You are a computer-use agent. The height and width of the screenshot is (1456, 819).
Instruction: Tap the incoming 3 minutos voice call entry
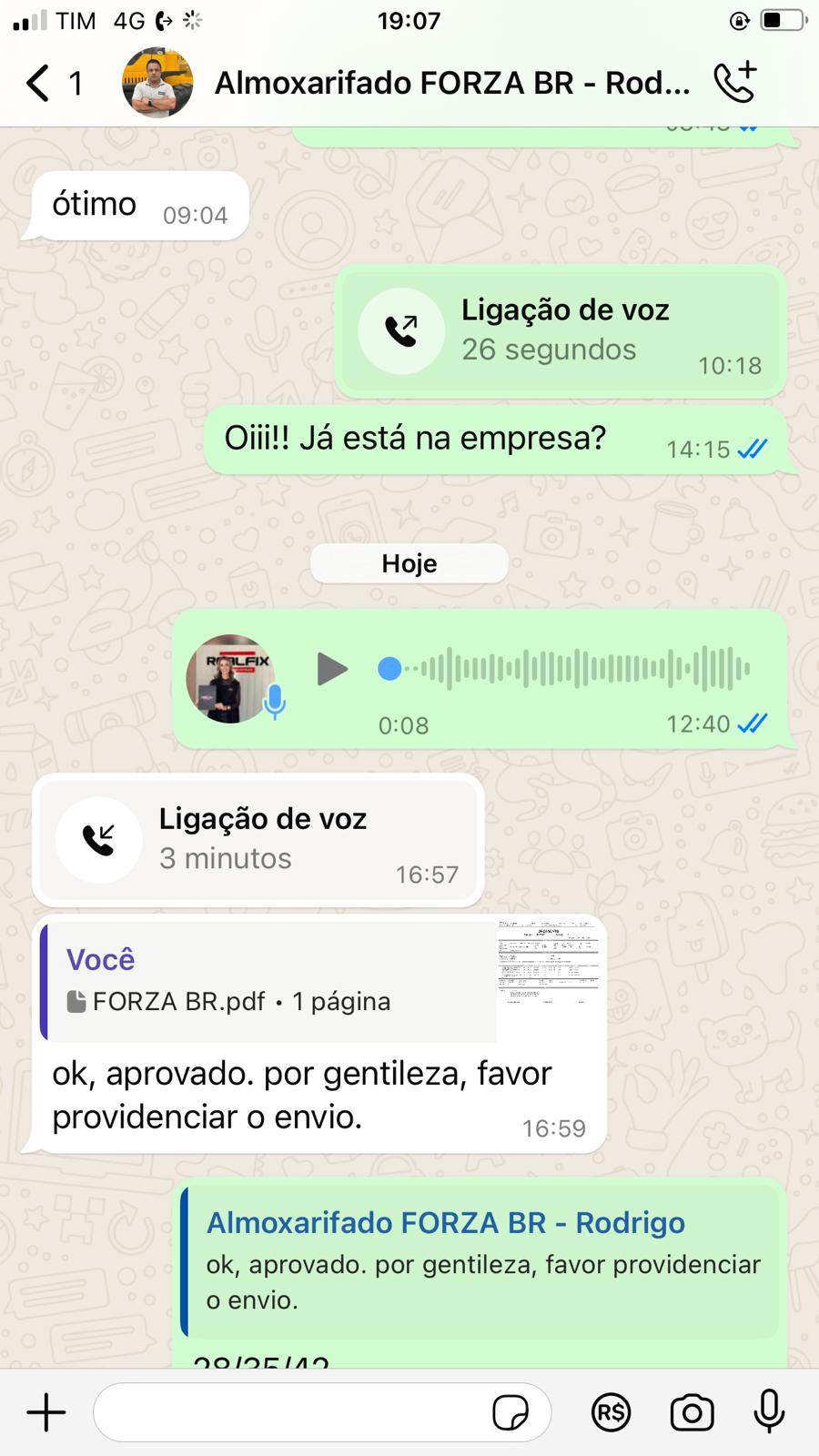[258, 839]
